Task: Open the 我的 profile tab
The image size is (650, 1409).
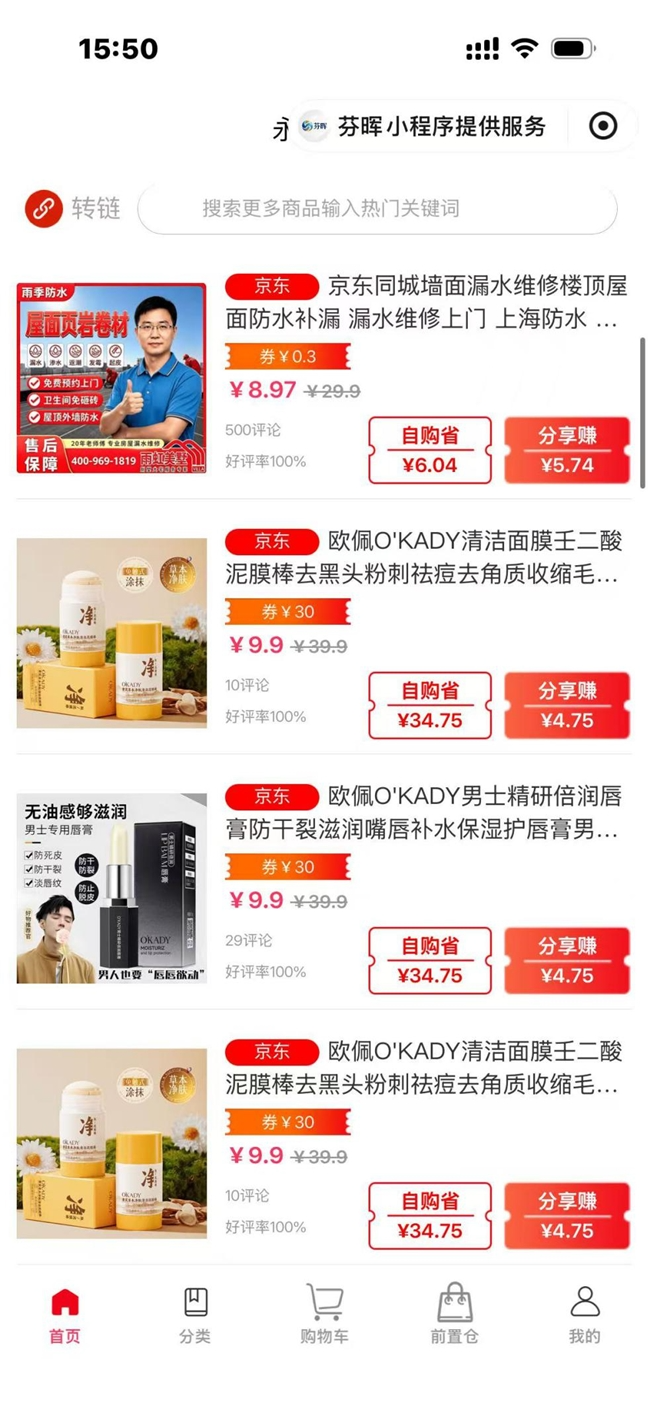Action: (x=584, y=1315)
